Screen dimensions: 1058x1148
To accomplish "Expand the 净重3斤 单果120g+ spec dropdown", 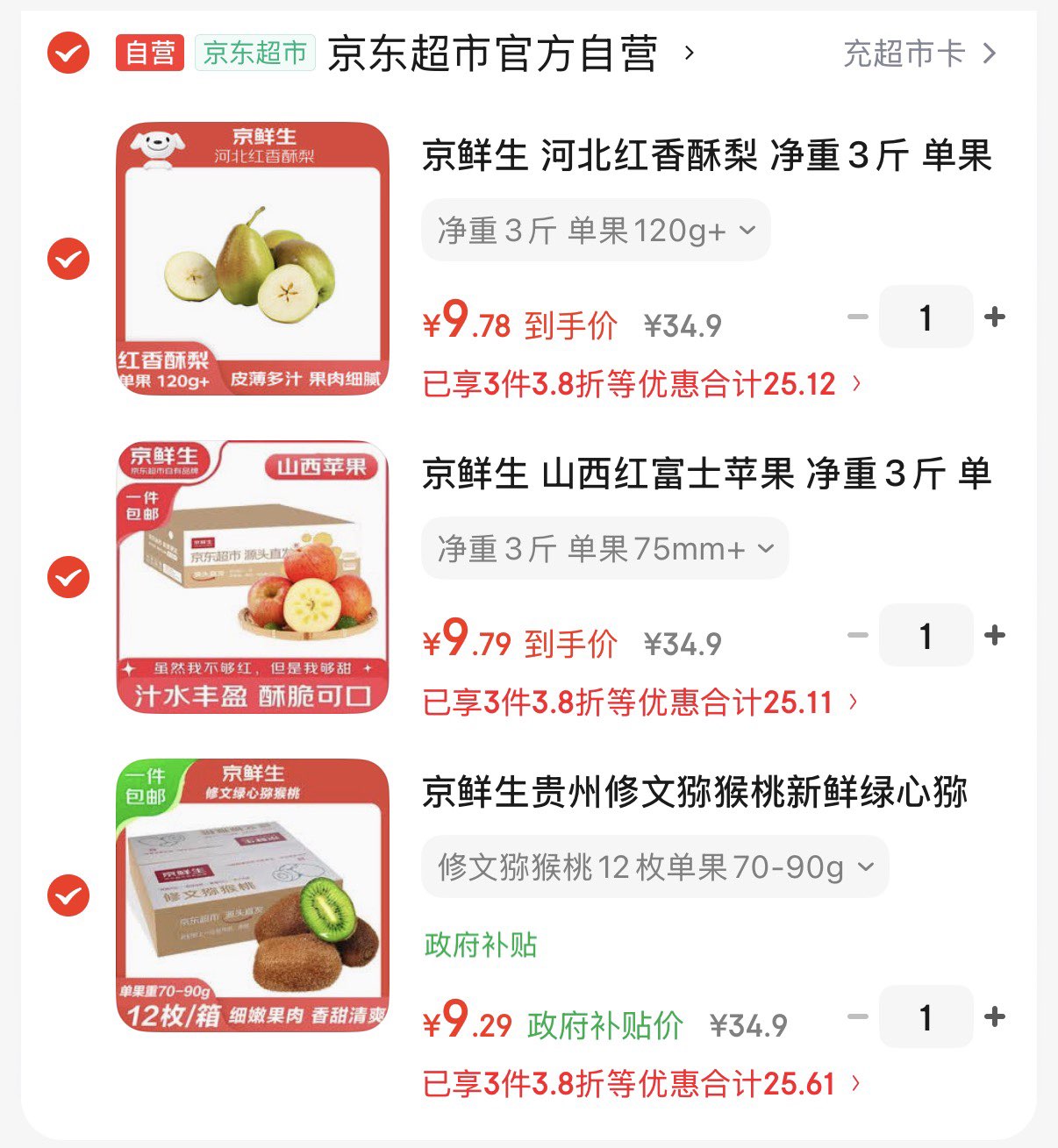I will point(596,231).
